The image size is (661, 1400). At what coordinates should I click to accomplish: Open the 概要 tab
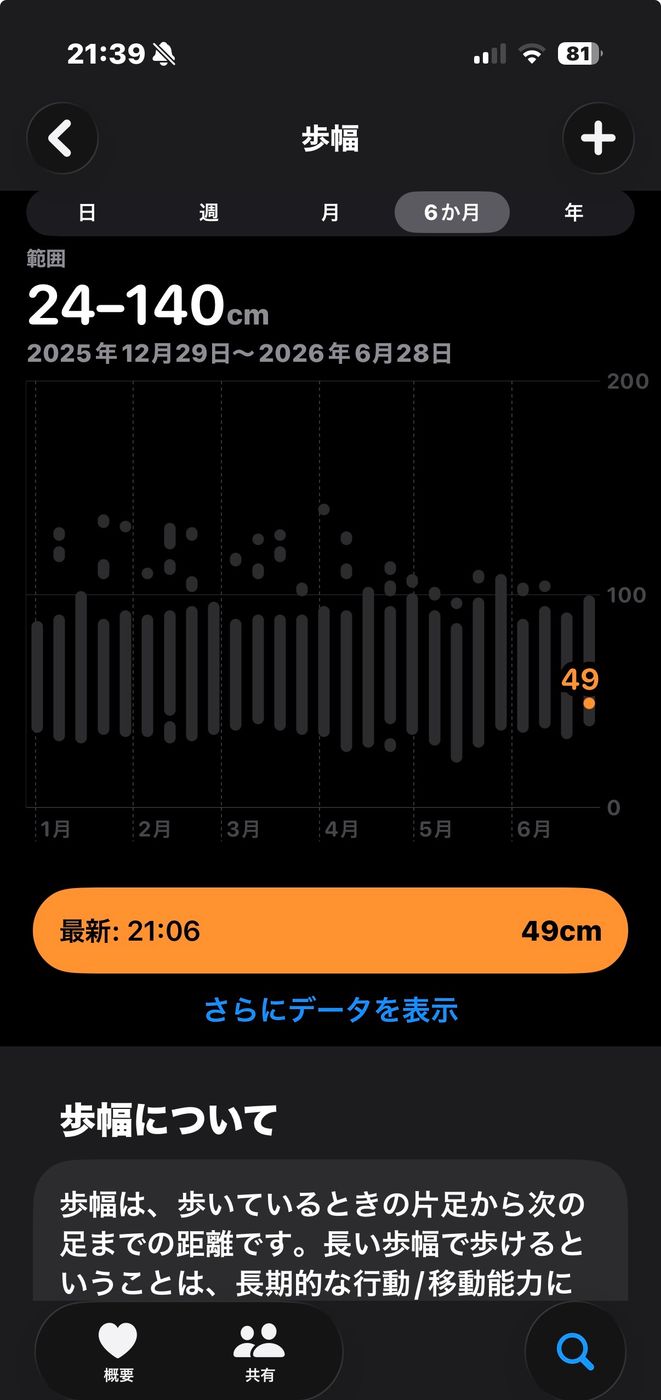118,1351
